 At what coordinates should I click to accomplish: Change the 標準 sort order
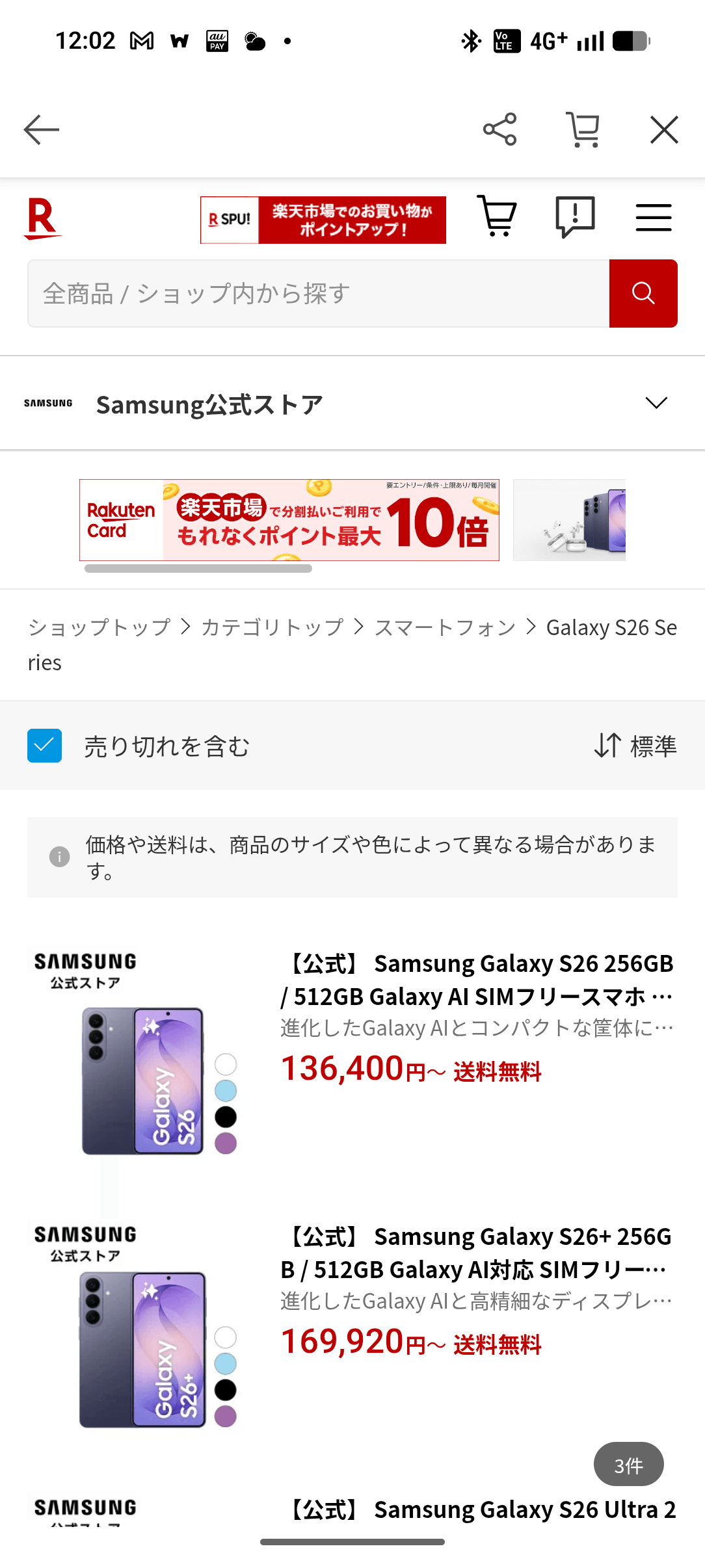[x=635, y=746]
